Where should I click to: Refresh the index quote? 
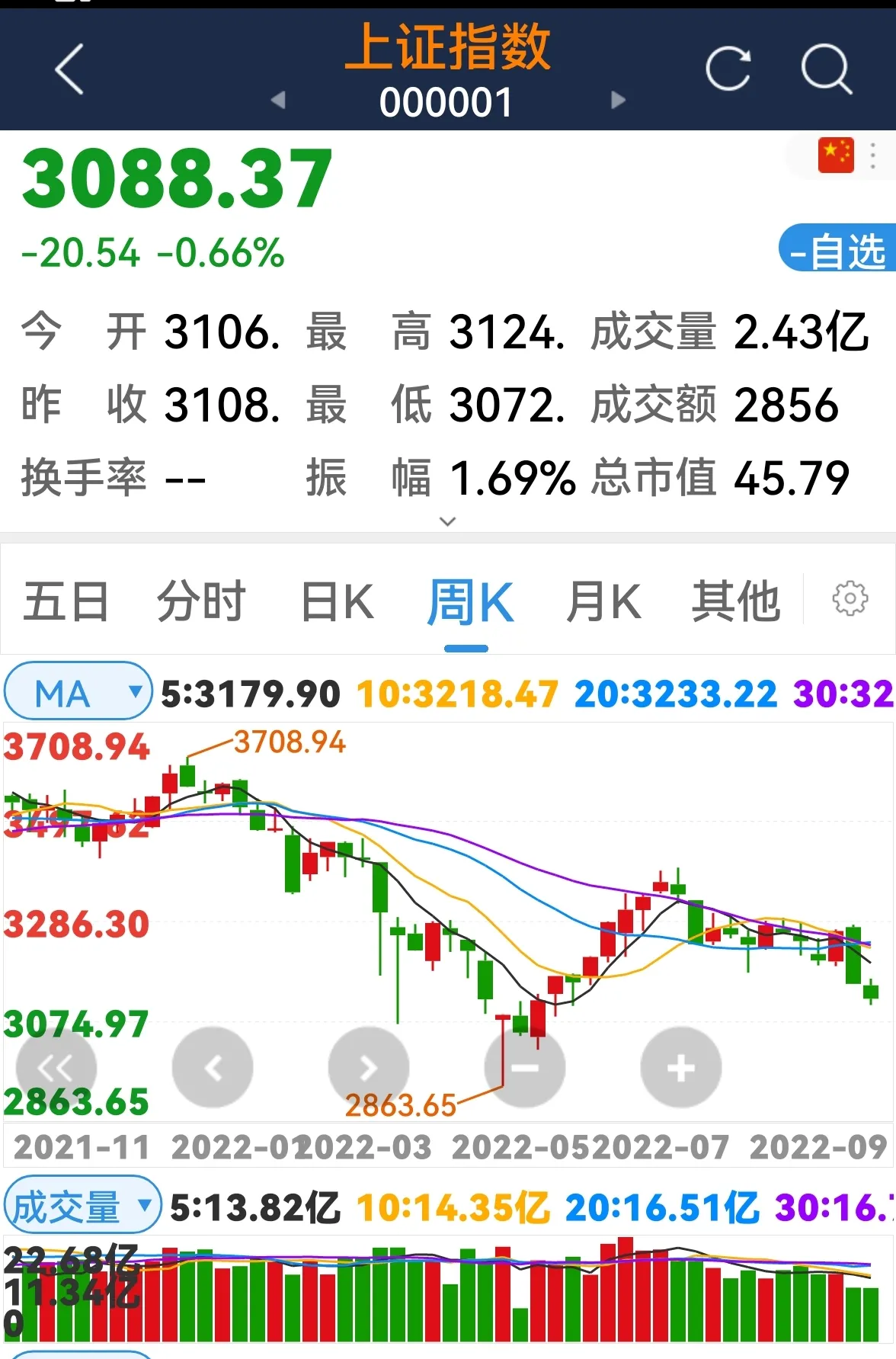728,69
